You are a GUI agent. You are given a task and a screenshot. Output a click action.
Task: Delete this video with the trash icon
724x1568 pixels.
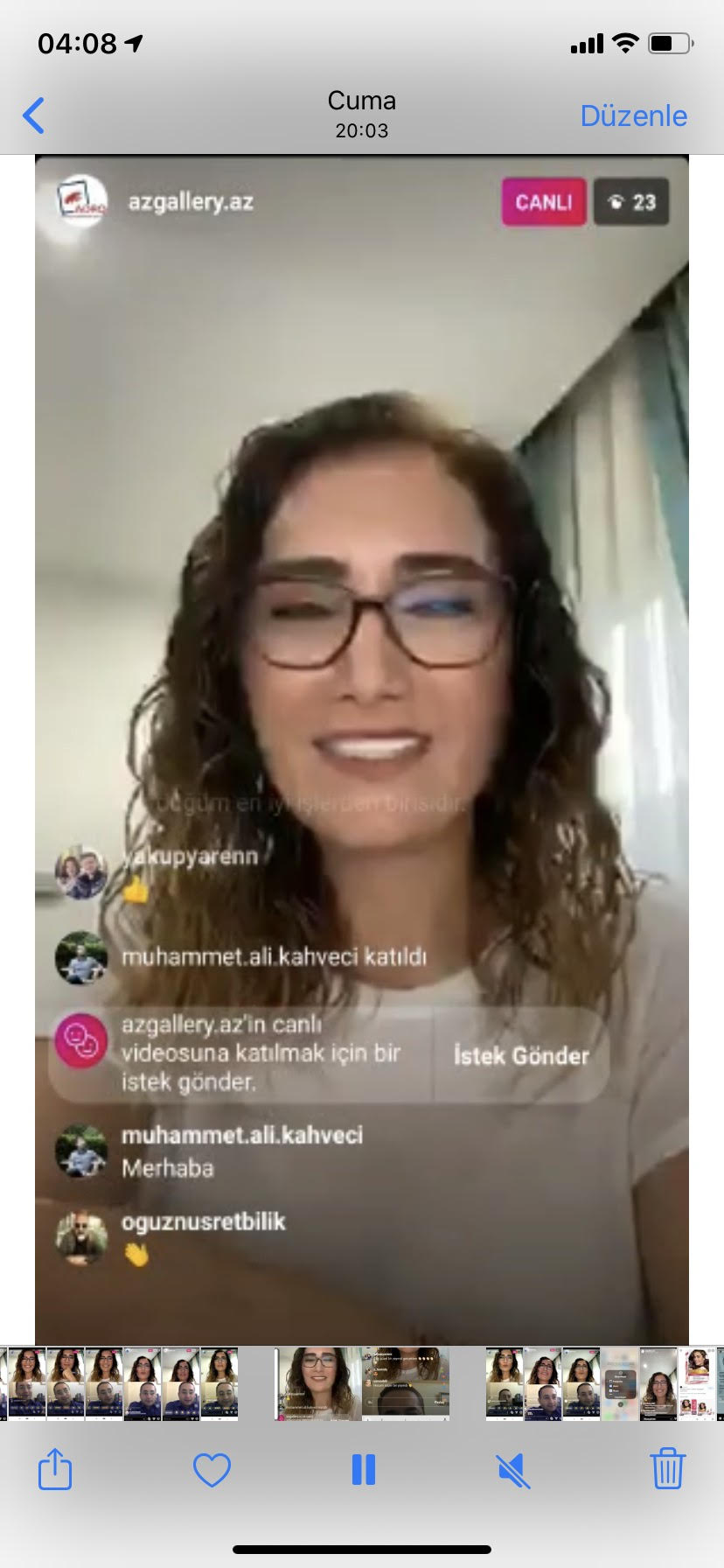(667, 1469)
